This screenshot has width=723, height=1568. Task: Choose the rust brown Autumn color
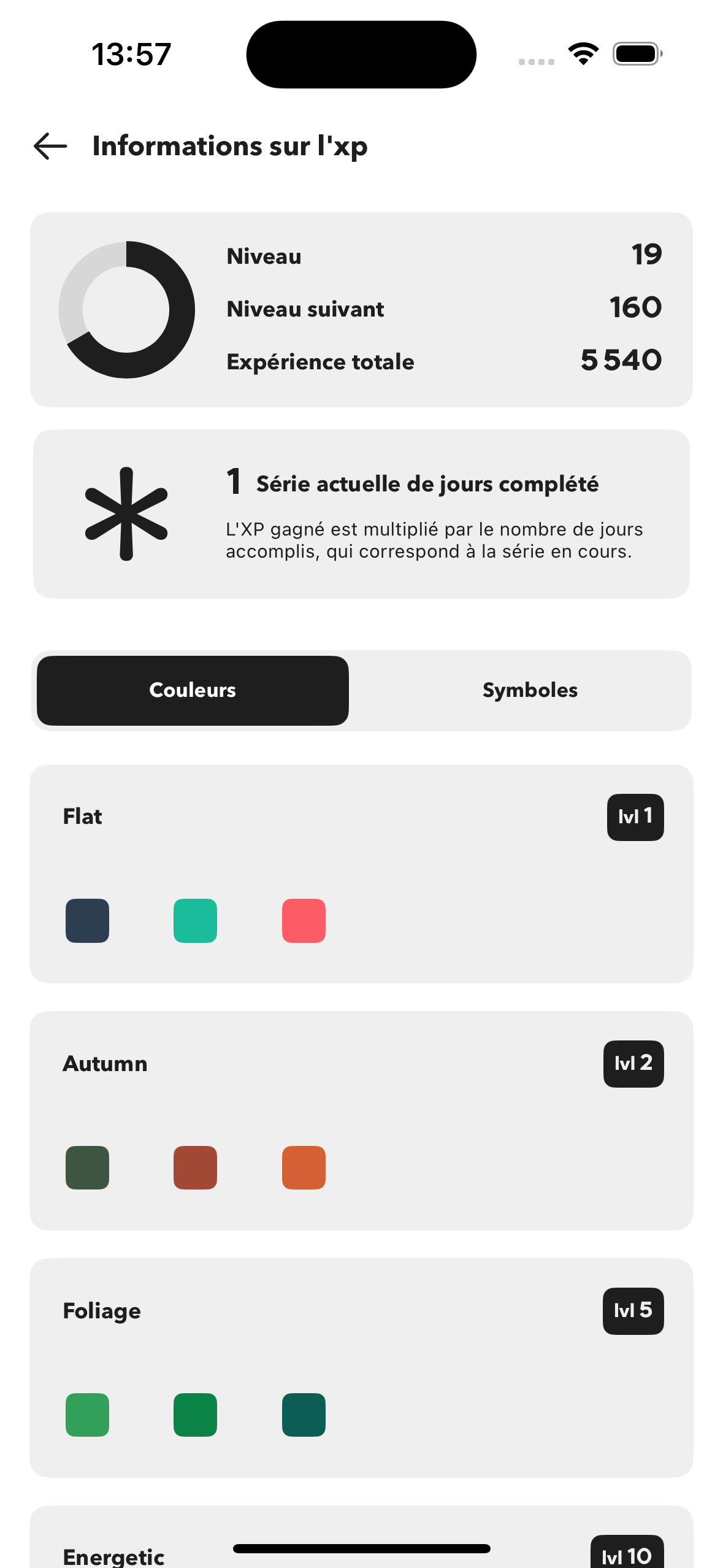[x=195, y=1167]
